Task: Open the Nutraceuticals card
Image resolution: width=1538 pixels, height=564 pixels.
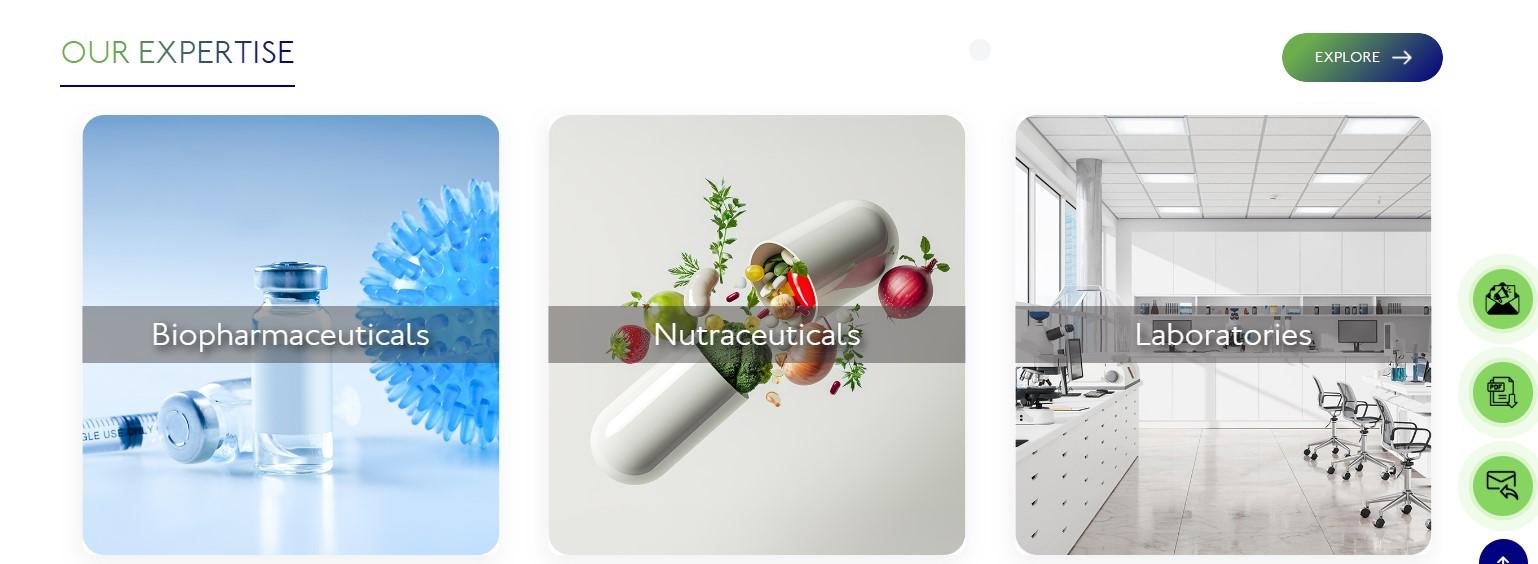Action: pos(756,334)
